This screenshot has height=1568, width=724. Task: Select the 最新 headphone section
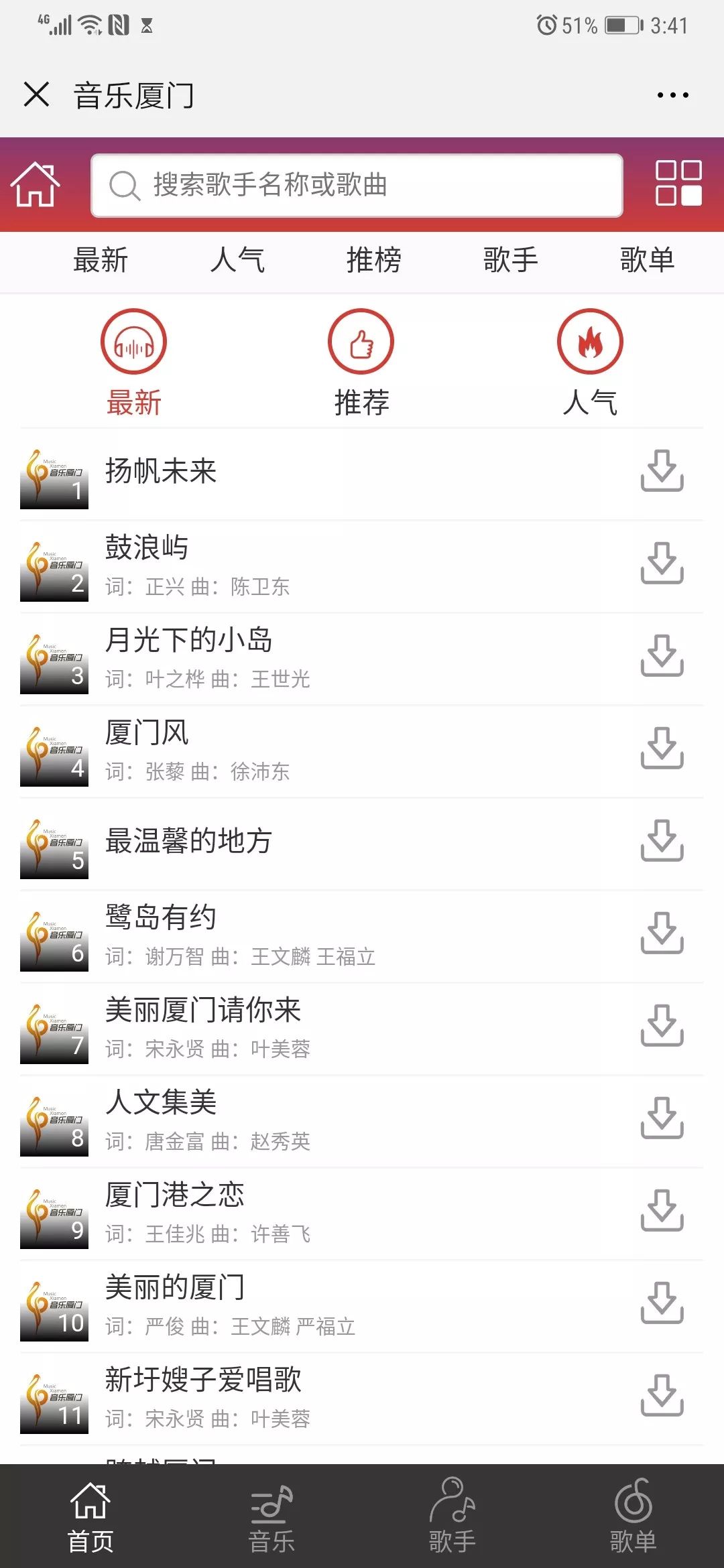(133, 363)
